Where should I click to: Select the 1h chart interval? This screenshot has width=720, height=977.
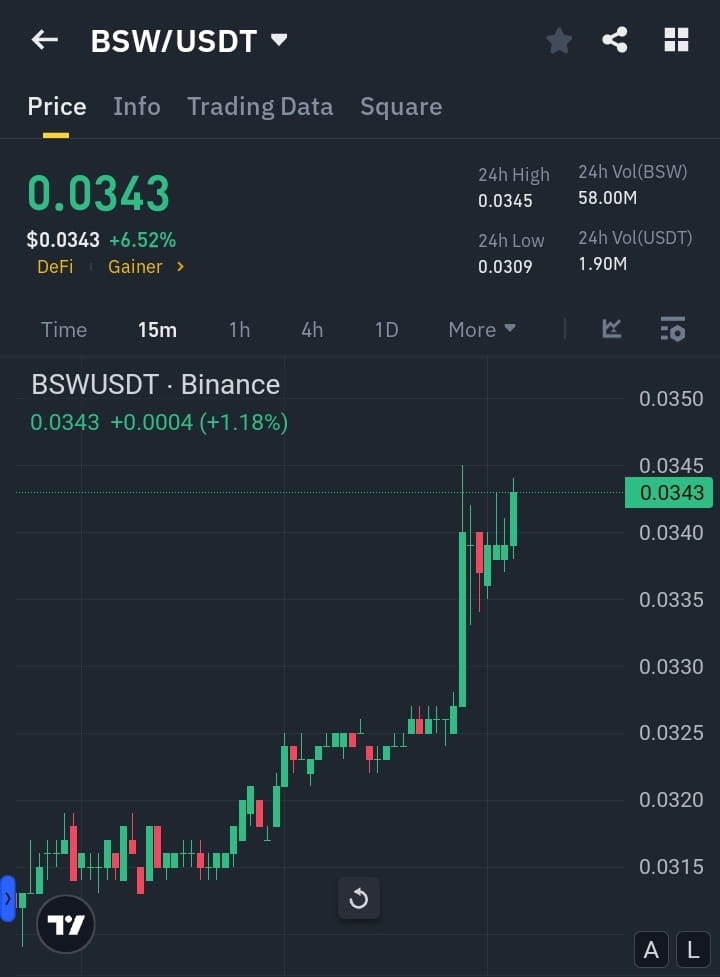[x=239, y=329]
